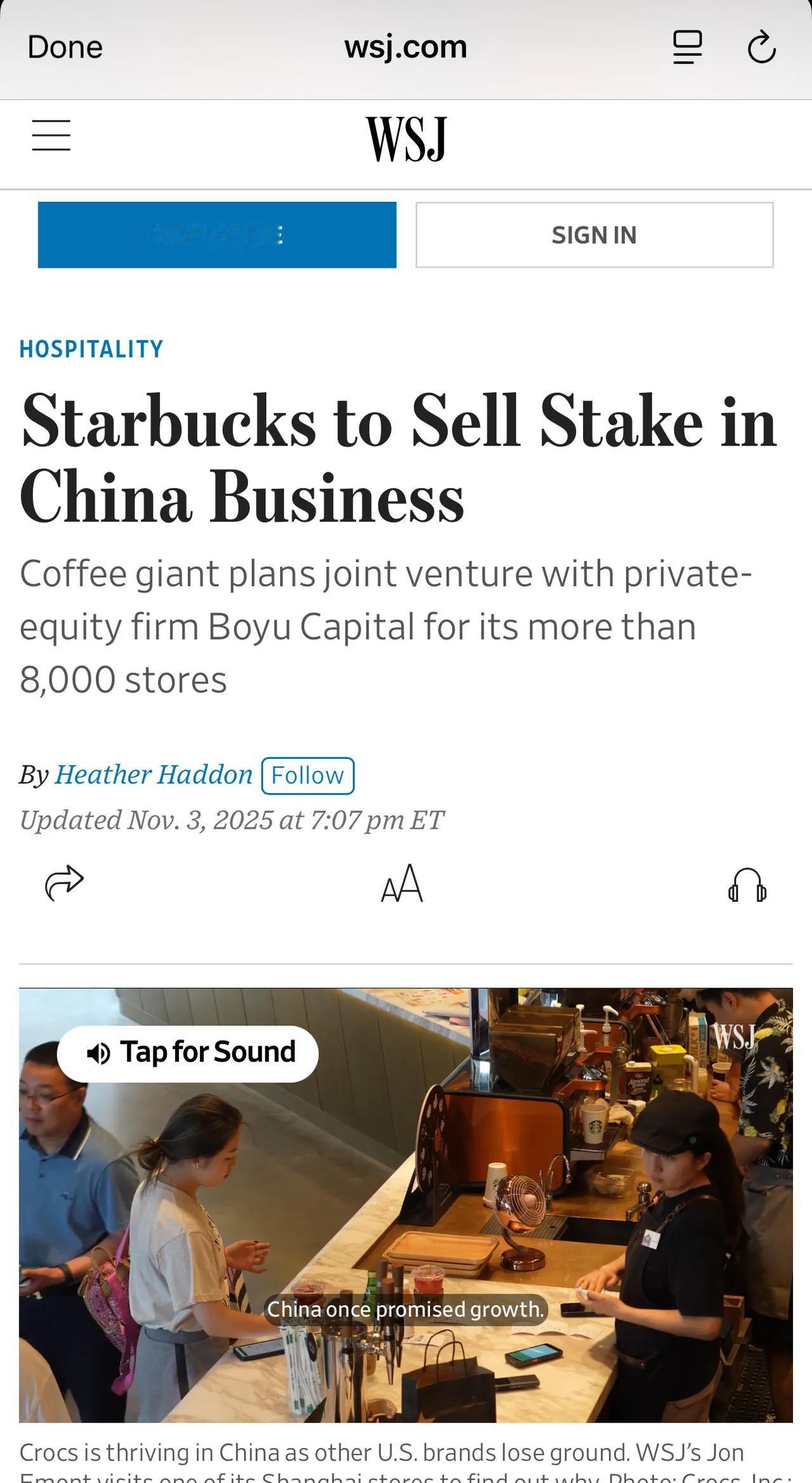Toggle Follow for Heather Haddon
This screenshot has width=812, height=1483.
click(308, 775)
